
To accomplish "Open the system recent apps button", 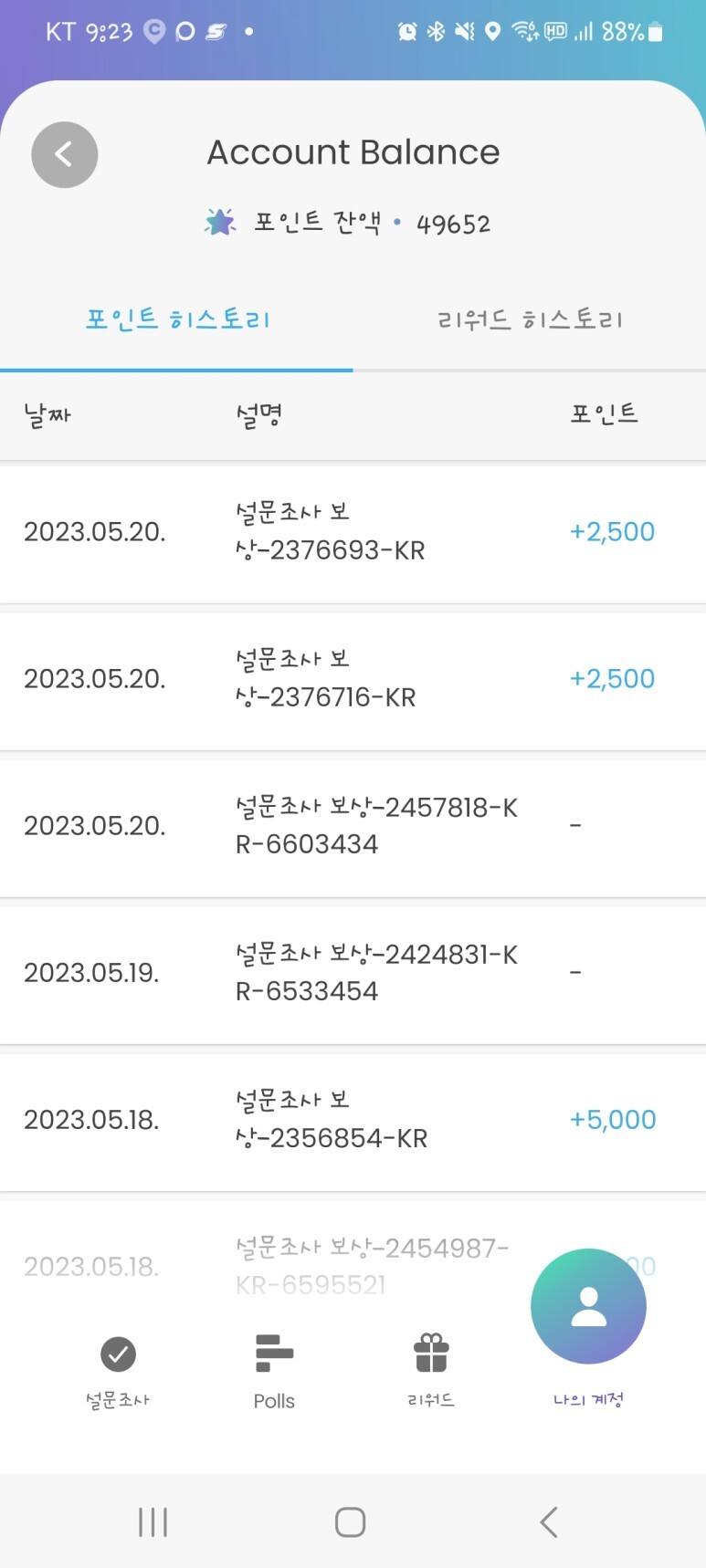I will [153, 1521].
